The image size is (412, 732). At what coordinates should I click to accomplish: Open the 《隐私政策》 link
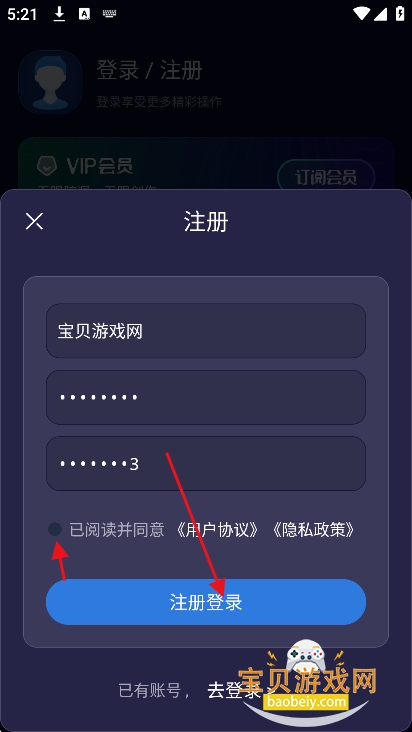coord(314,530)
